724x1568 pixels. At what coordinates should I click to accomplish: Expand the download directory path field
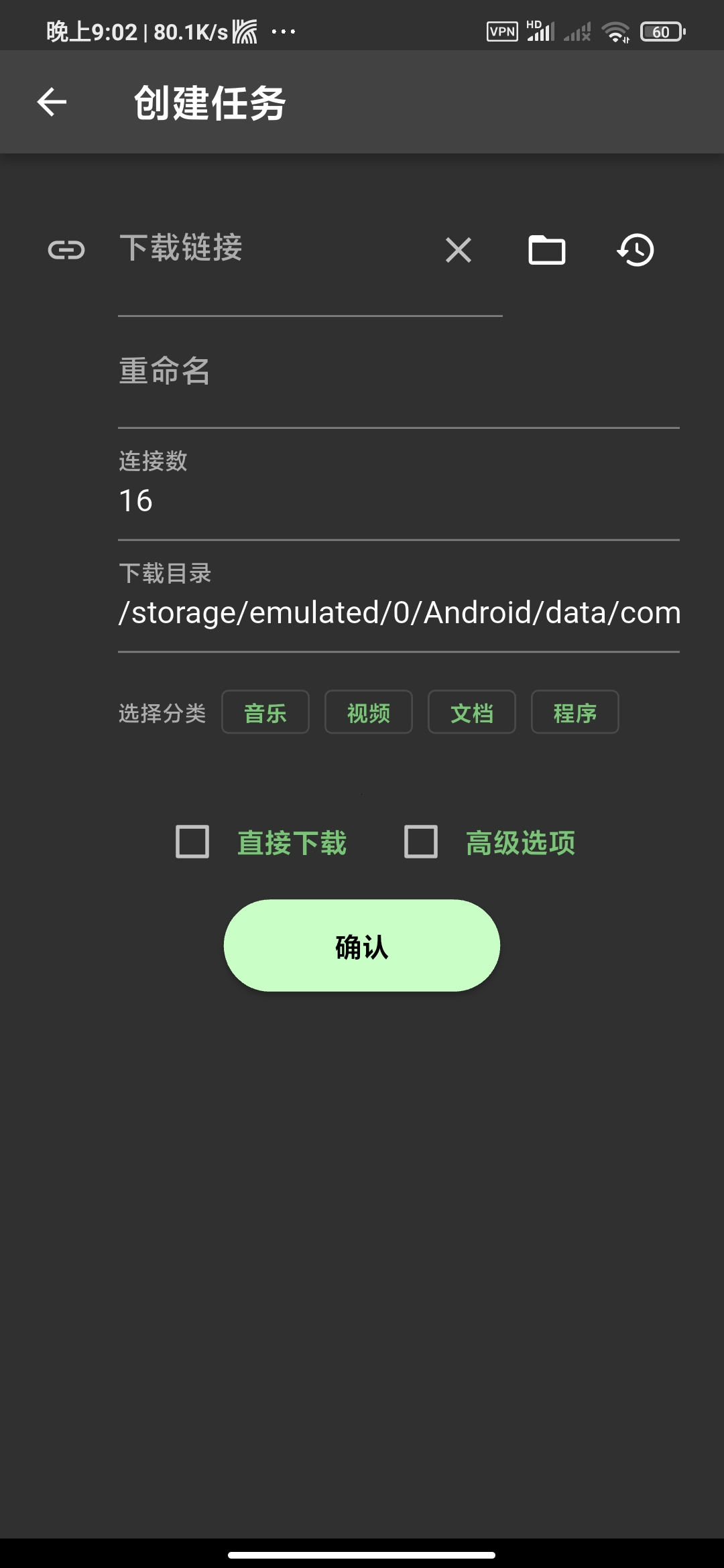[398, 610]
